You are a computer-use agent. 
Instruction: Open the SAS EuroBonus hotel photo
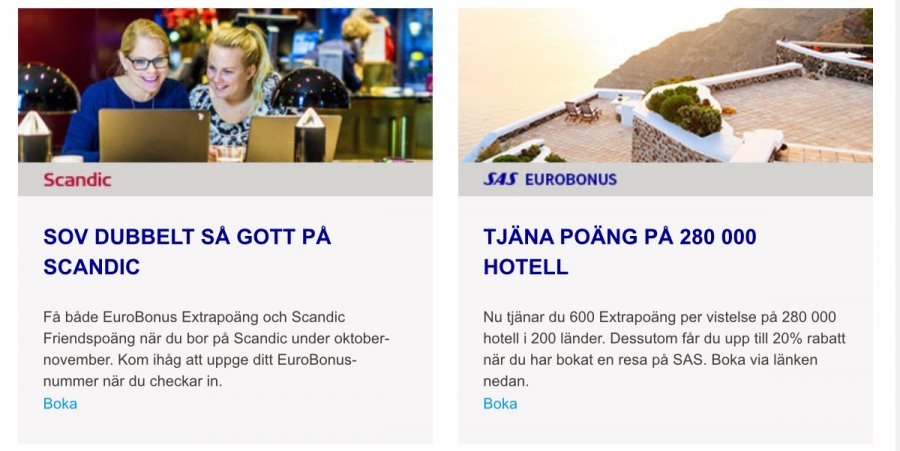665,85
